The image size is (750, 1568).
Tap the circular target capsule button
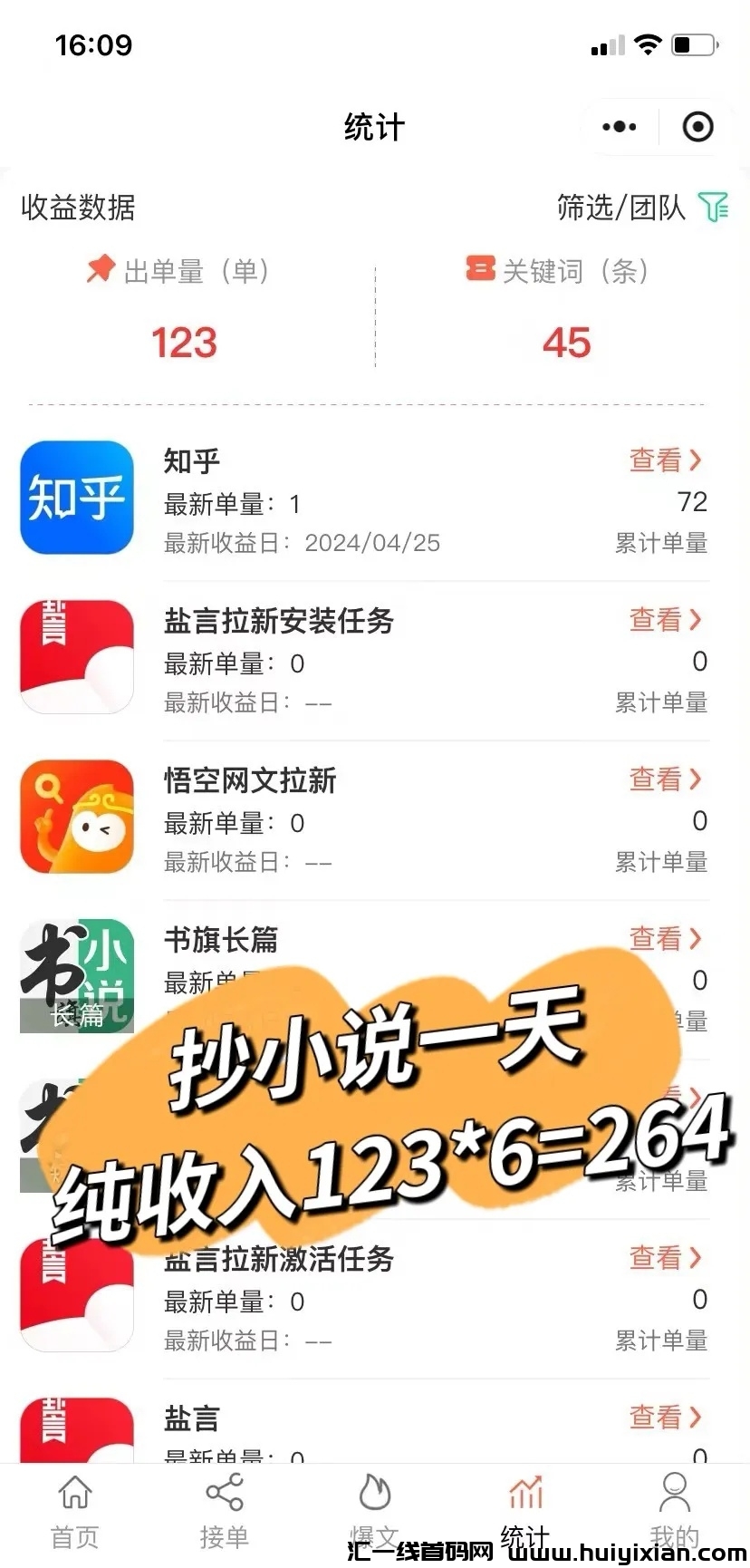(x=697, y=126)
